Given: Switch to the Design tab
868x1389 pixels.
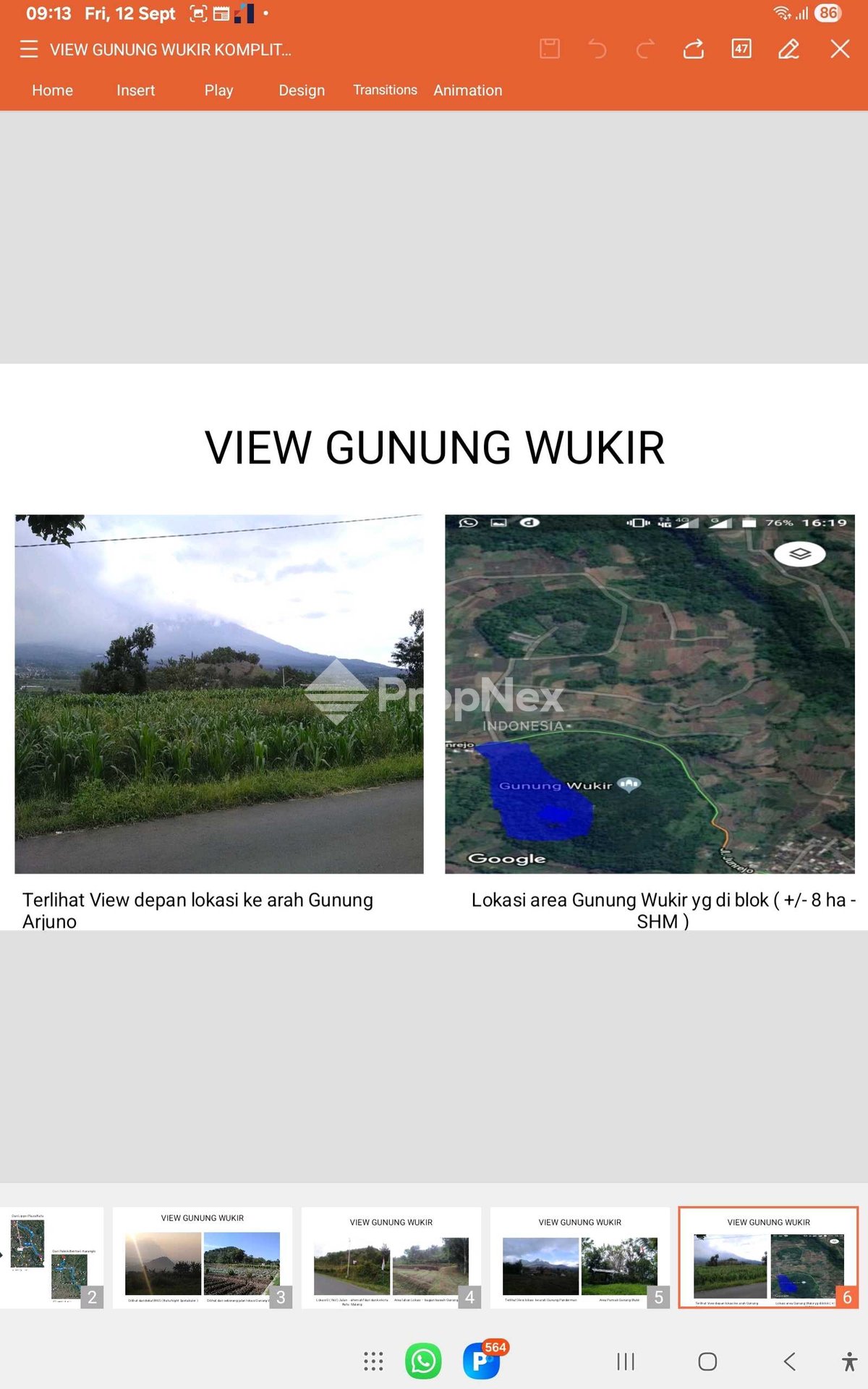Looking at the screenshot, I should tap(302, 90).
